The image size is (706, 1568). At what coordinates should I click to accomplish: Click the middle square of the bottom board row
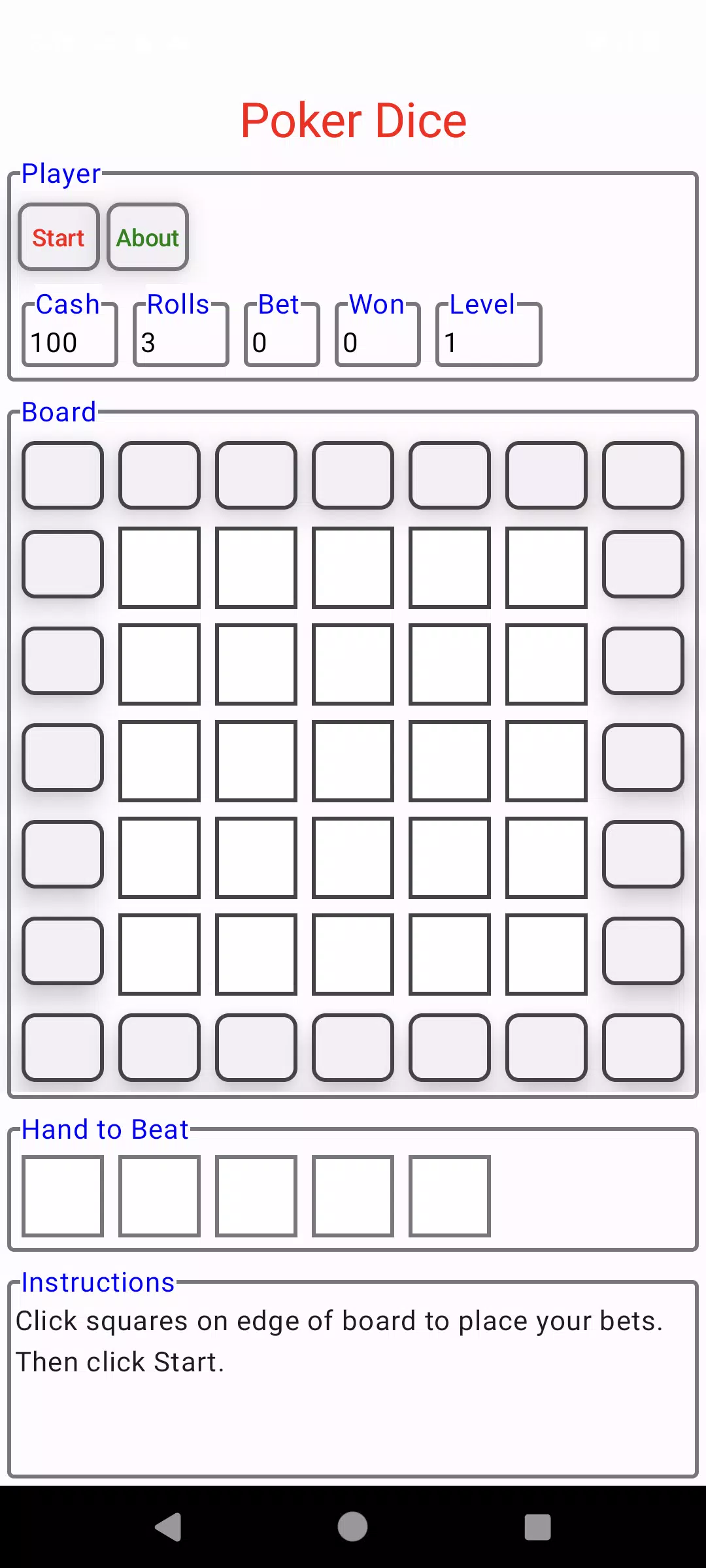click(x=352, y=1049)
